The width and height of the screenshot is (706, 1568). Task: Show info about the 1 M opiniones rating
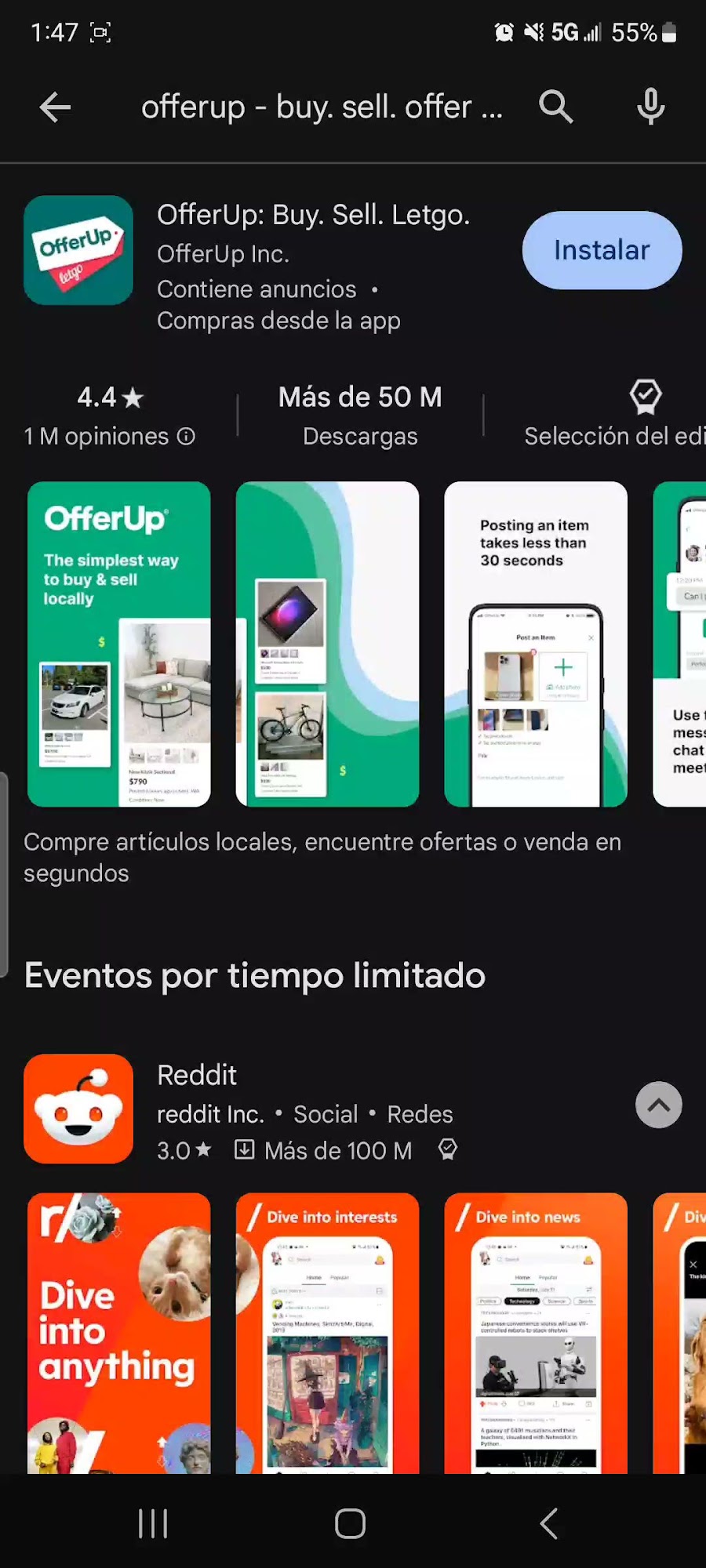pos(186,437)
